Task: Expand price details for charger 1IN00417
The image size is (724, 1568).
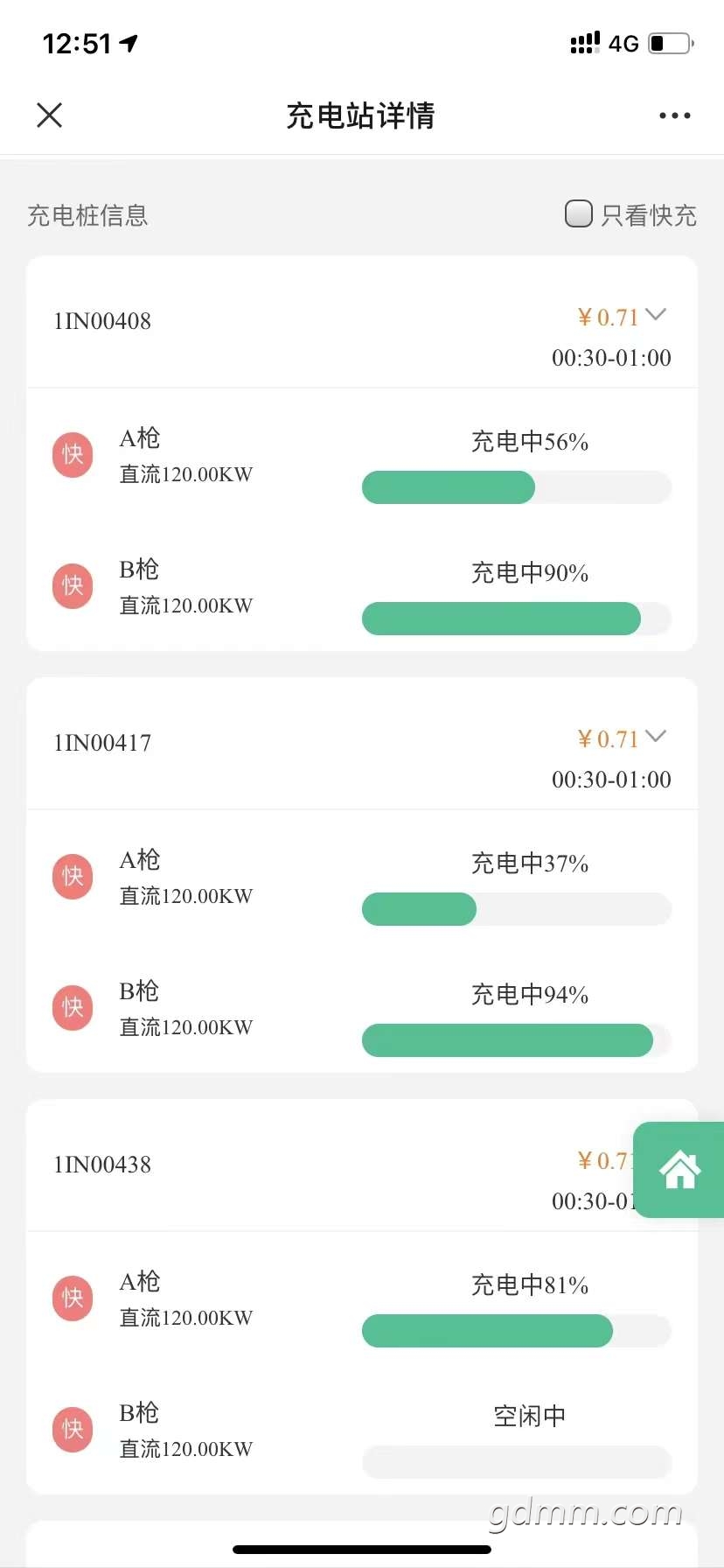Action: pyautogui.click(x=655, y=737)
